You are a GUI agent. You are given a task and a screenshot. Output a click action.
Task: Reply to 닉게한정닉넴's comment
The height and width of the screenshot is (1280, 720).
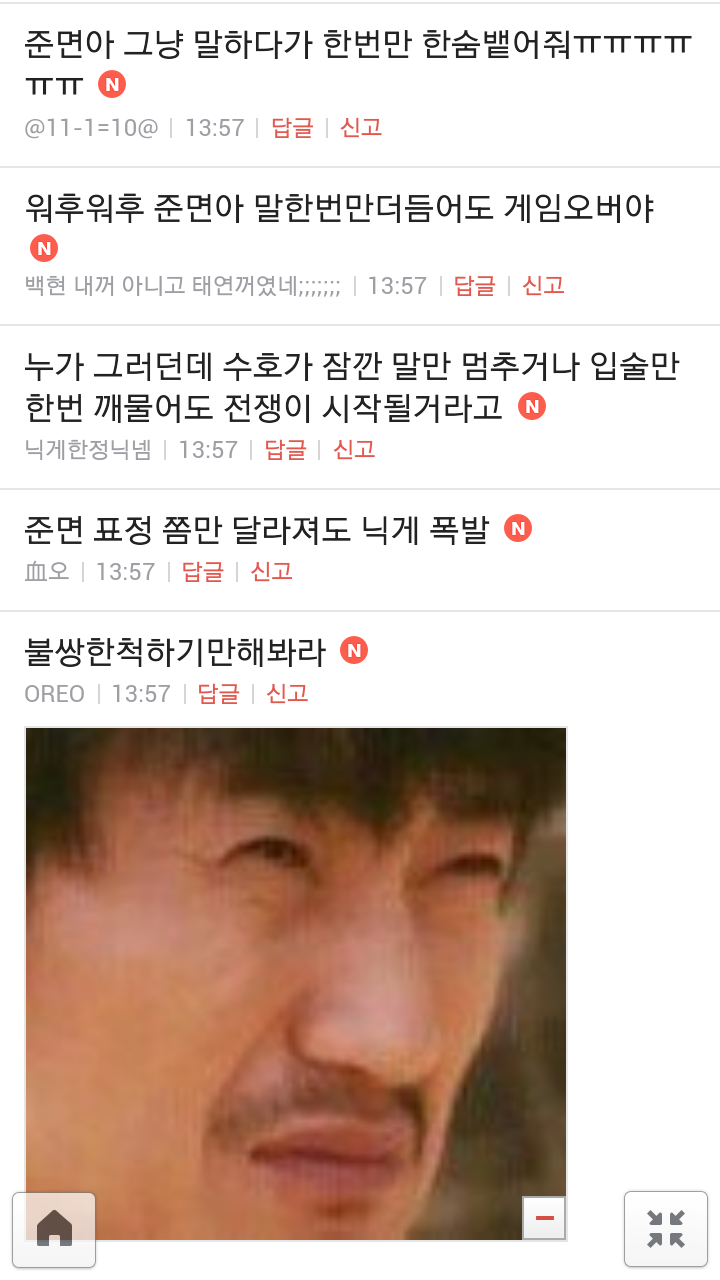(285, 450)
